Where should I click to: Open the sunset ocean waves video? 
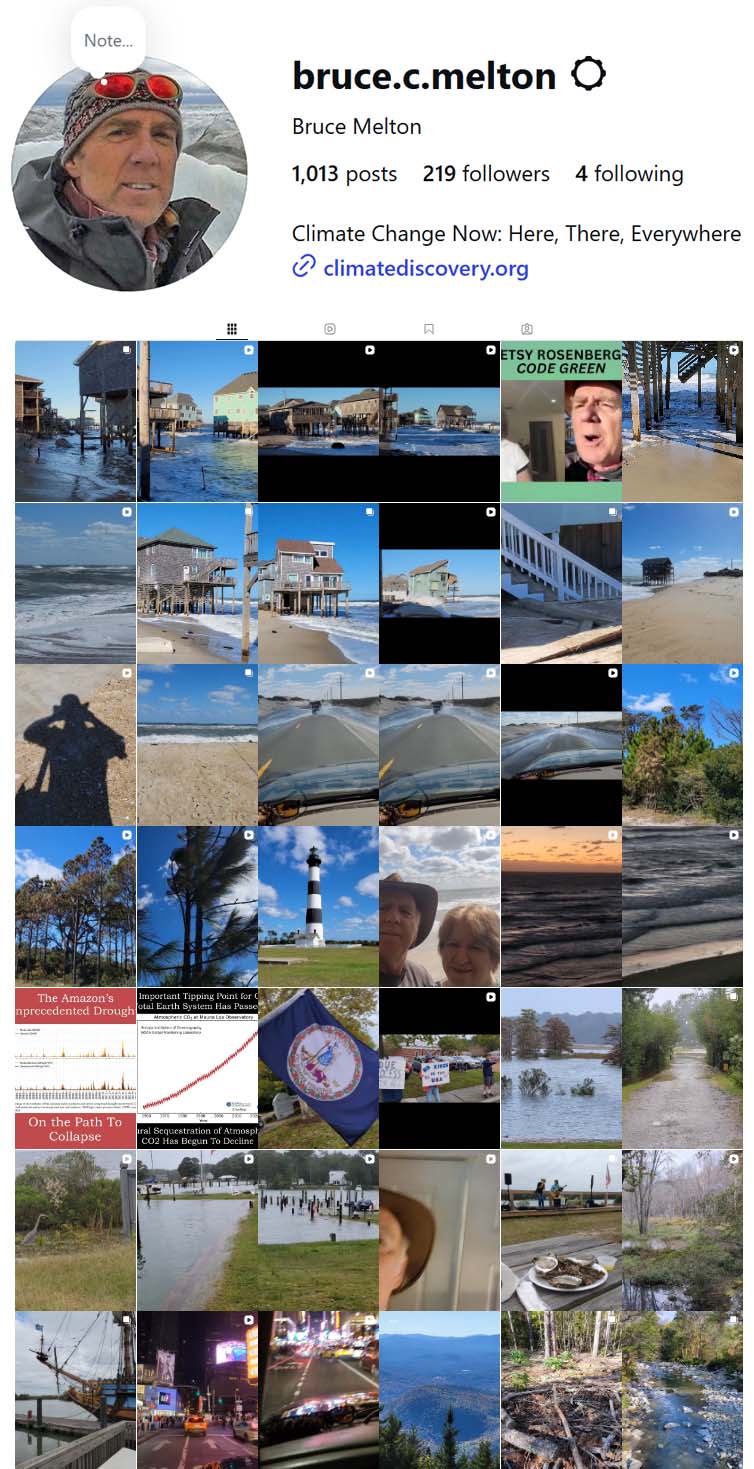click(561, 906)
